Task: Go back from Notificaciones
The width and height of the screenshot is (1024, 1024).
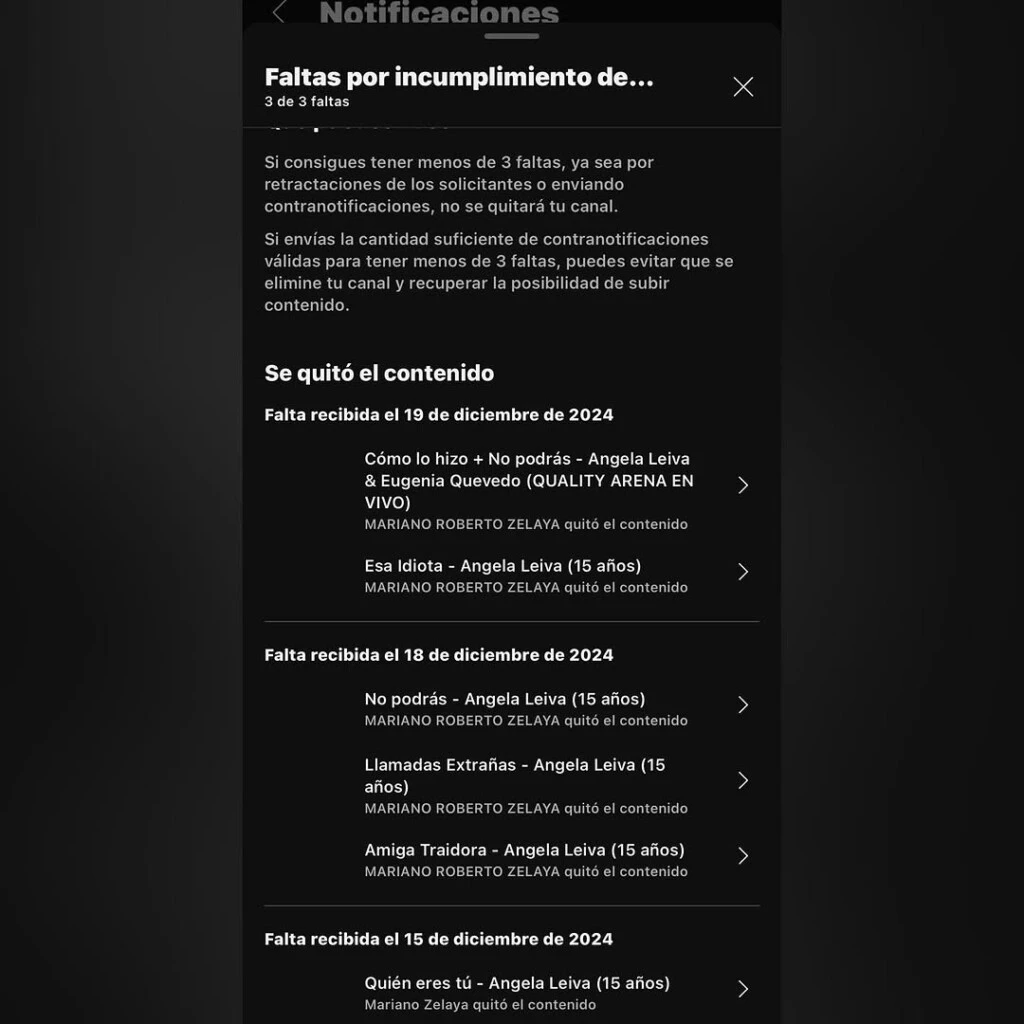Action: pos(279,12)
